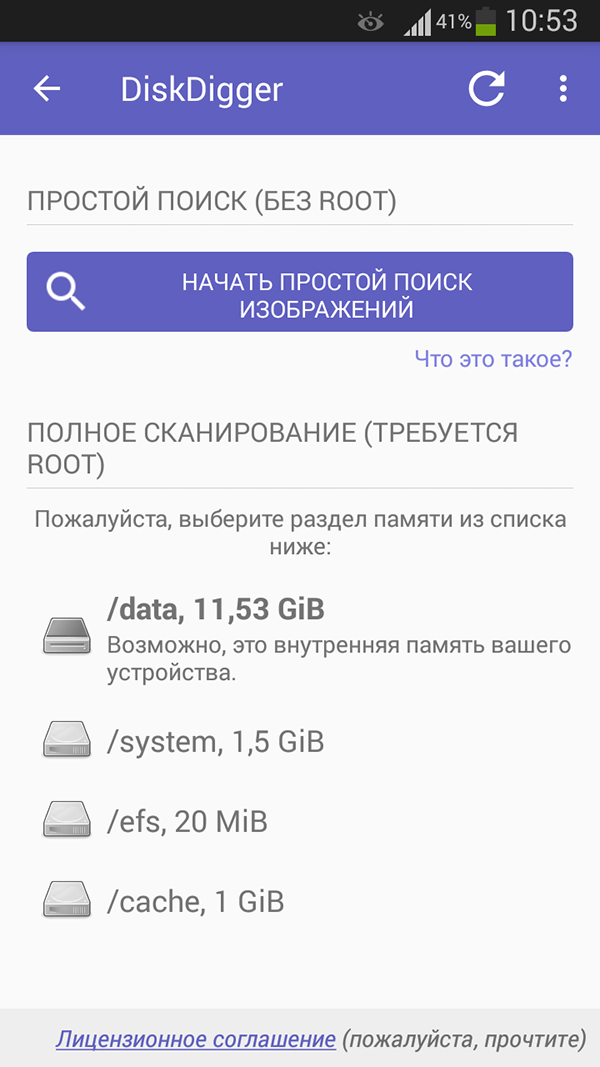Tap the refresh icon in the app bar

tap(487, 89)
